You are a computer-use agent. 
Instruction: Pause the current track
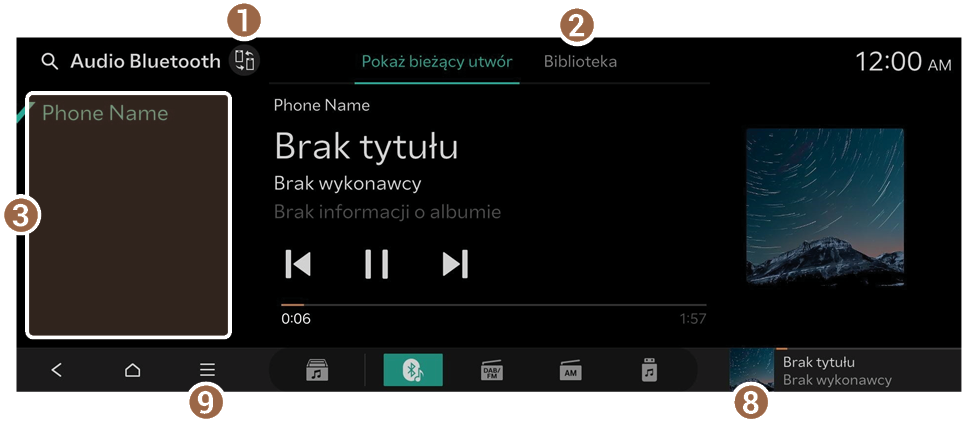pos(376,264)
